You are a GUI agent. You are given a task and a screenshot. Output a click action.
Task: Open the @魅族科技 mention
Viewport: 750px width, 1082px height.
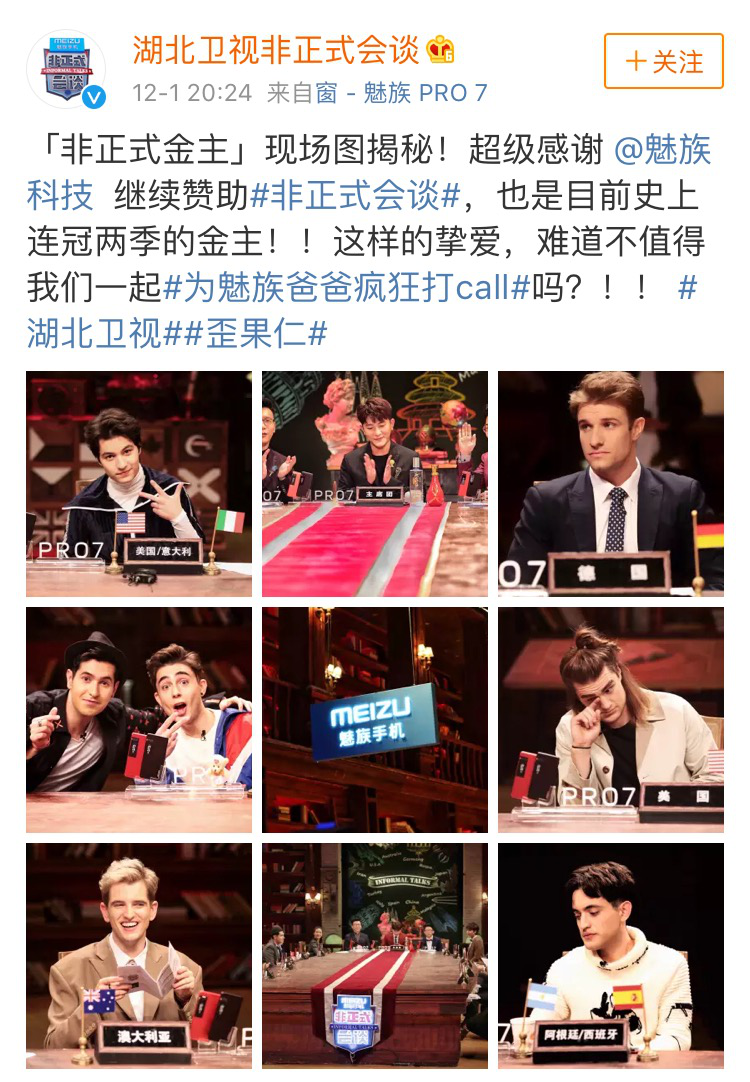662,150
